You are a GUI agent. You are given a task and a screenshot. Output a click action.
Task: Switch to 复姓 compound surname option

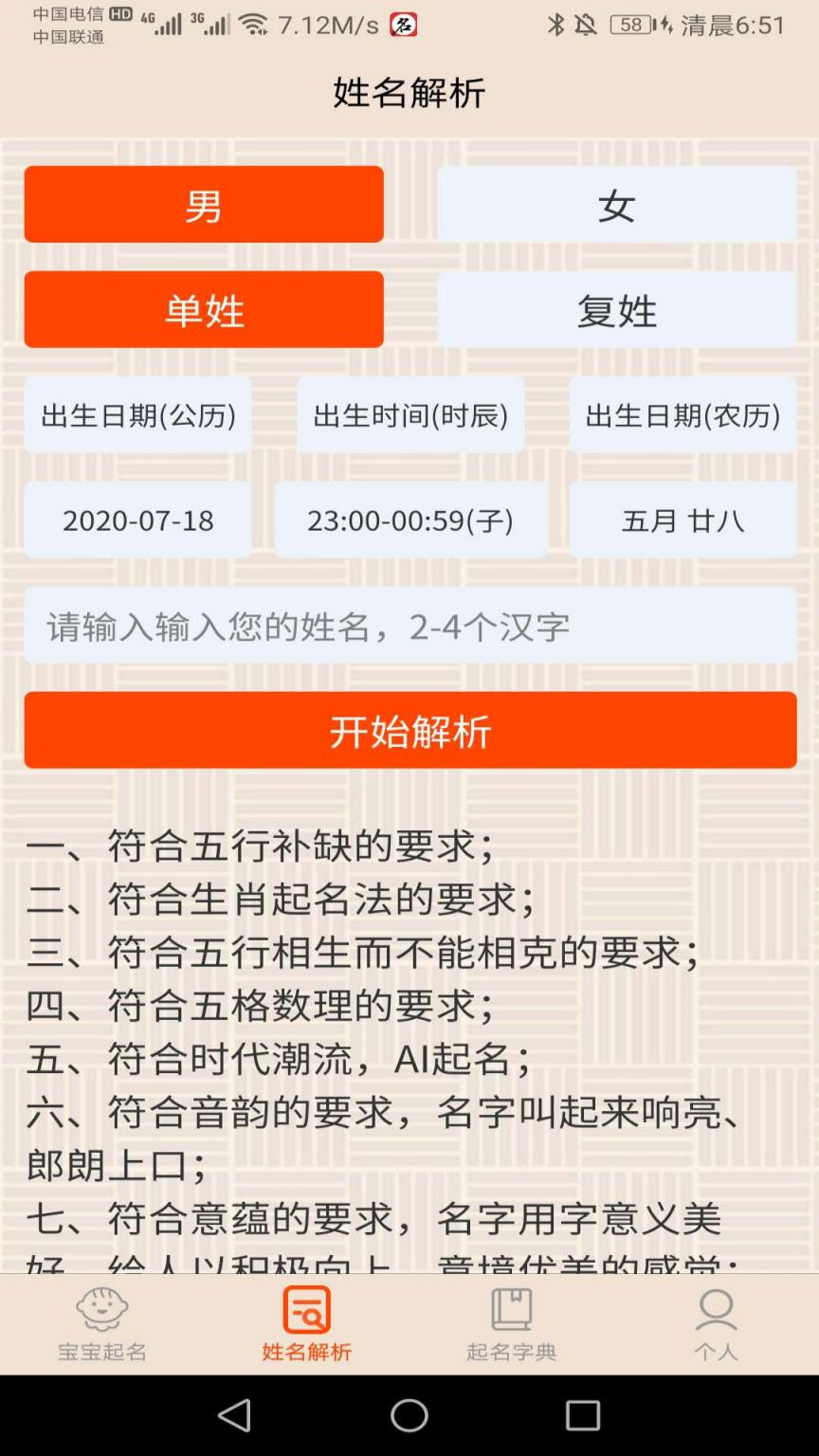[617, 310]
